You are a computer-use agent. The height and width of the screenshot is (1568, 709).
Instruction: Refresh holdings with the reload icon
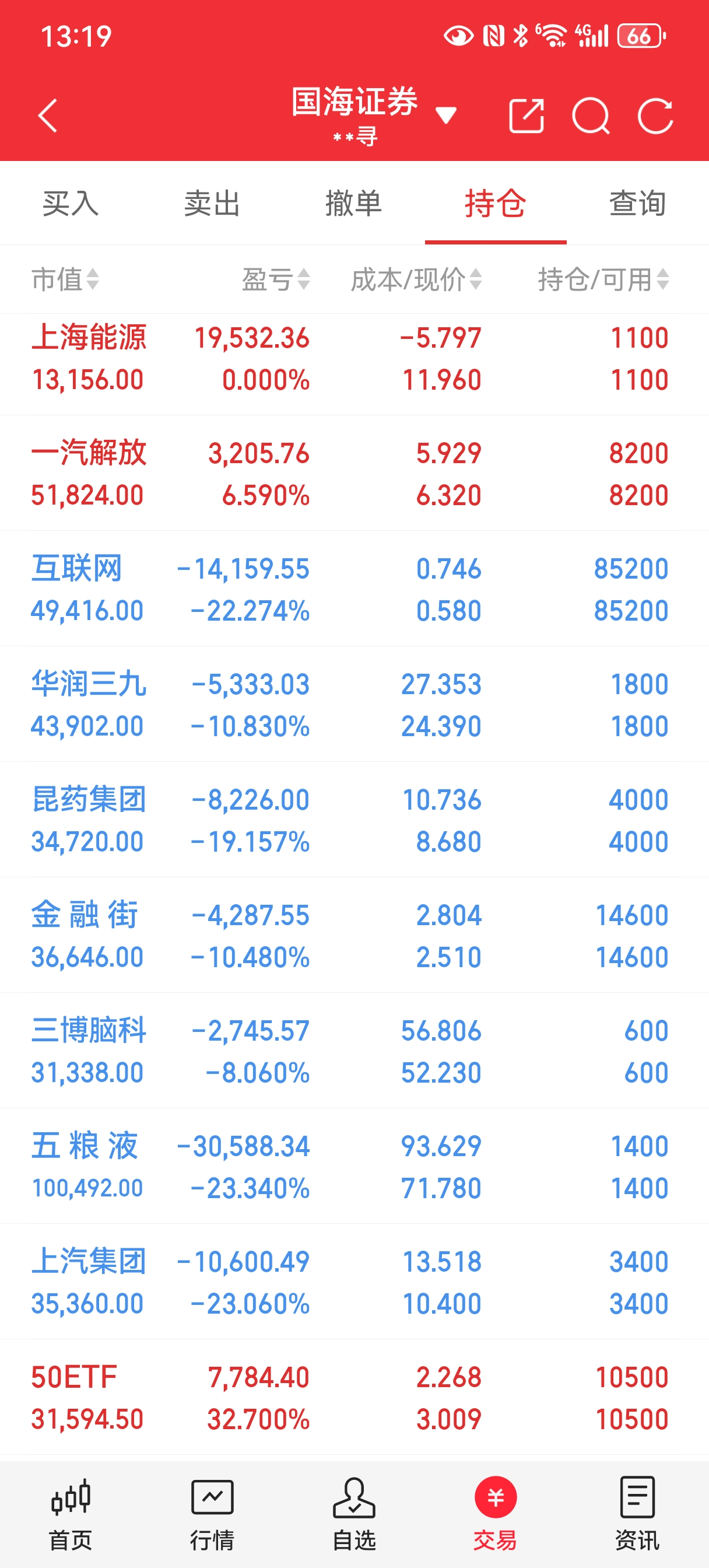pos(655,116)
